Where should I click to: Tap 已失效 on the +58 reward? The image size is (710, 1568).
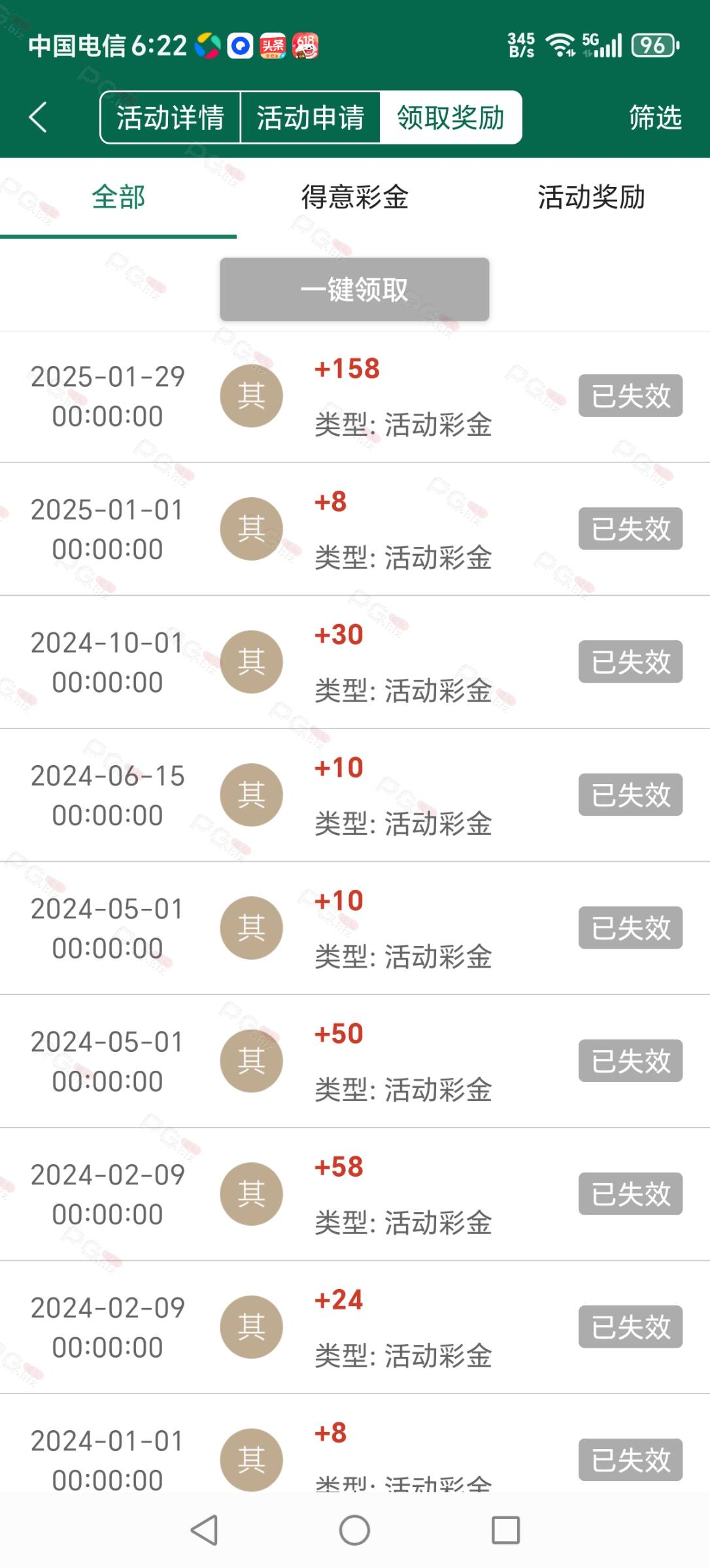coord(630,1194)
